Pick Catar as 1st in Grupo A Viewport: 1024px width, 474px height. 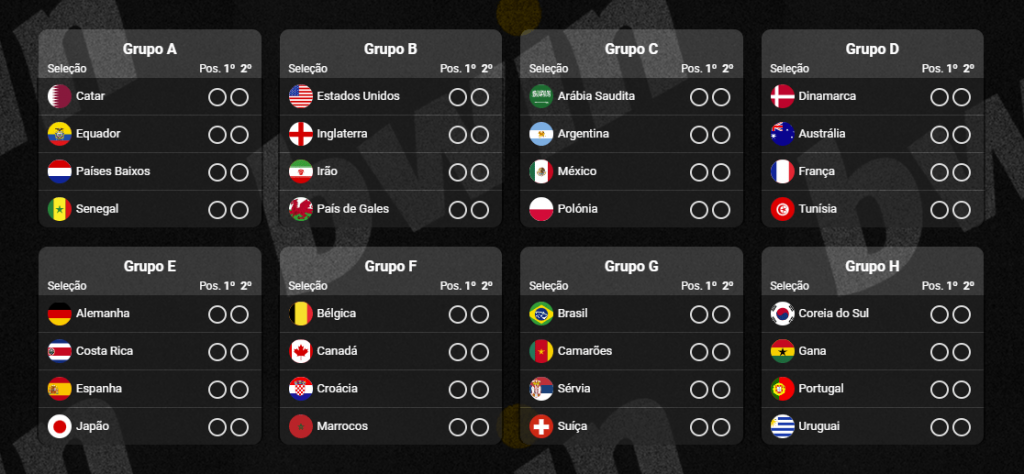[x=217, y=97]
